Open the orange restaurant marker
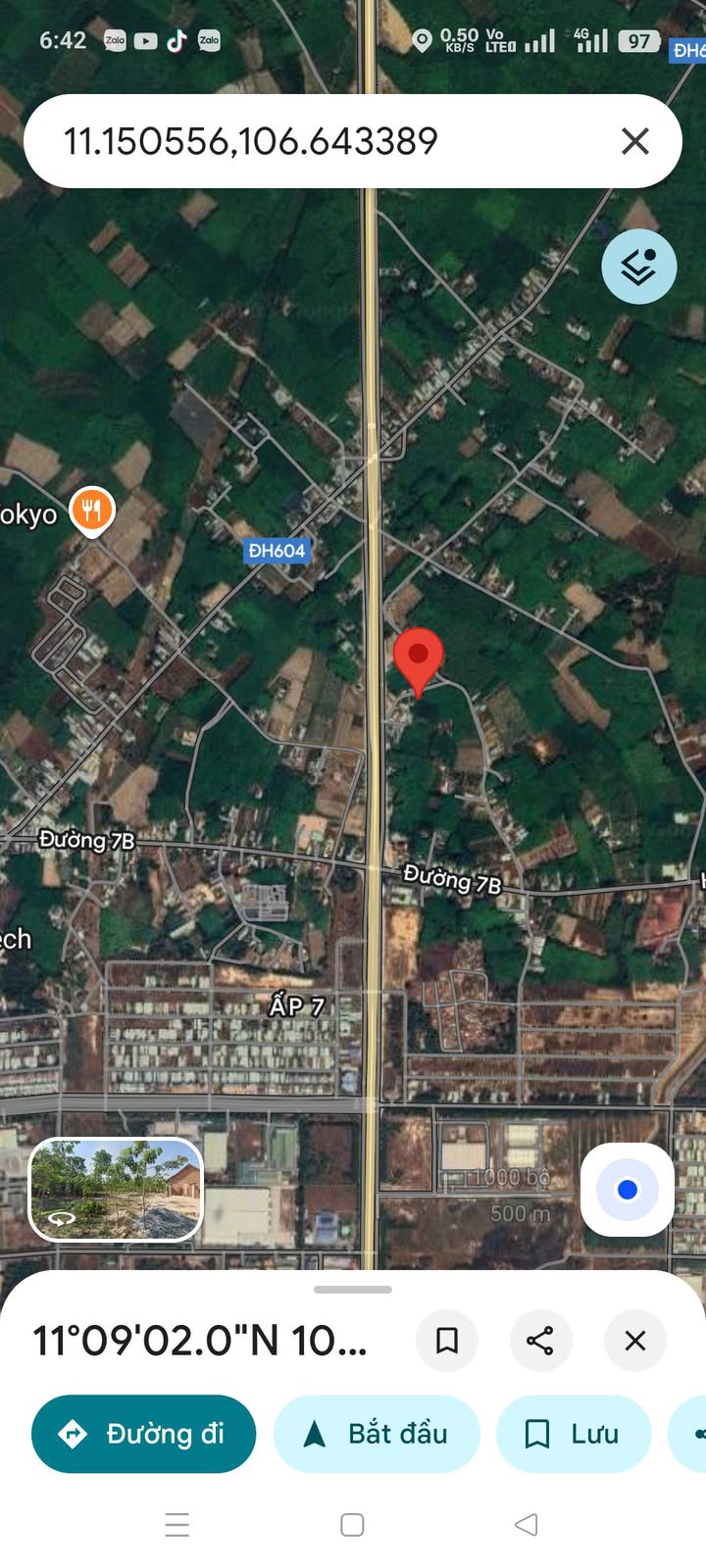Image resolution: width=706 pixels, height=1568 pixels. click(x=92, y=511)
